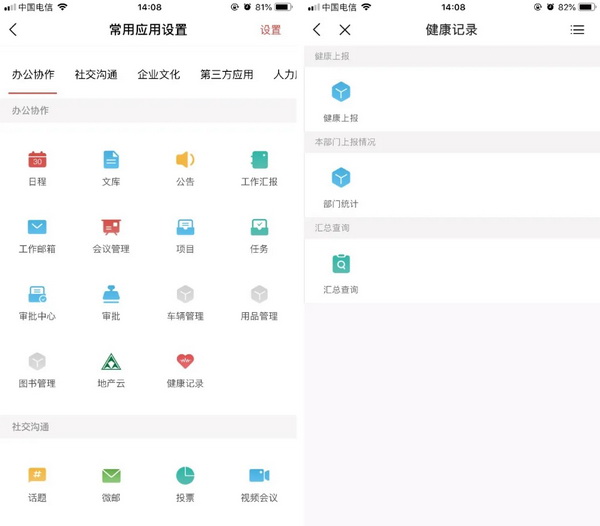Open the 任务 app
Viewport: 600px width, 526px height.
tap(259, 234)
